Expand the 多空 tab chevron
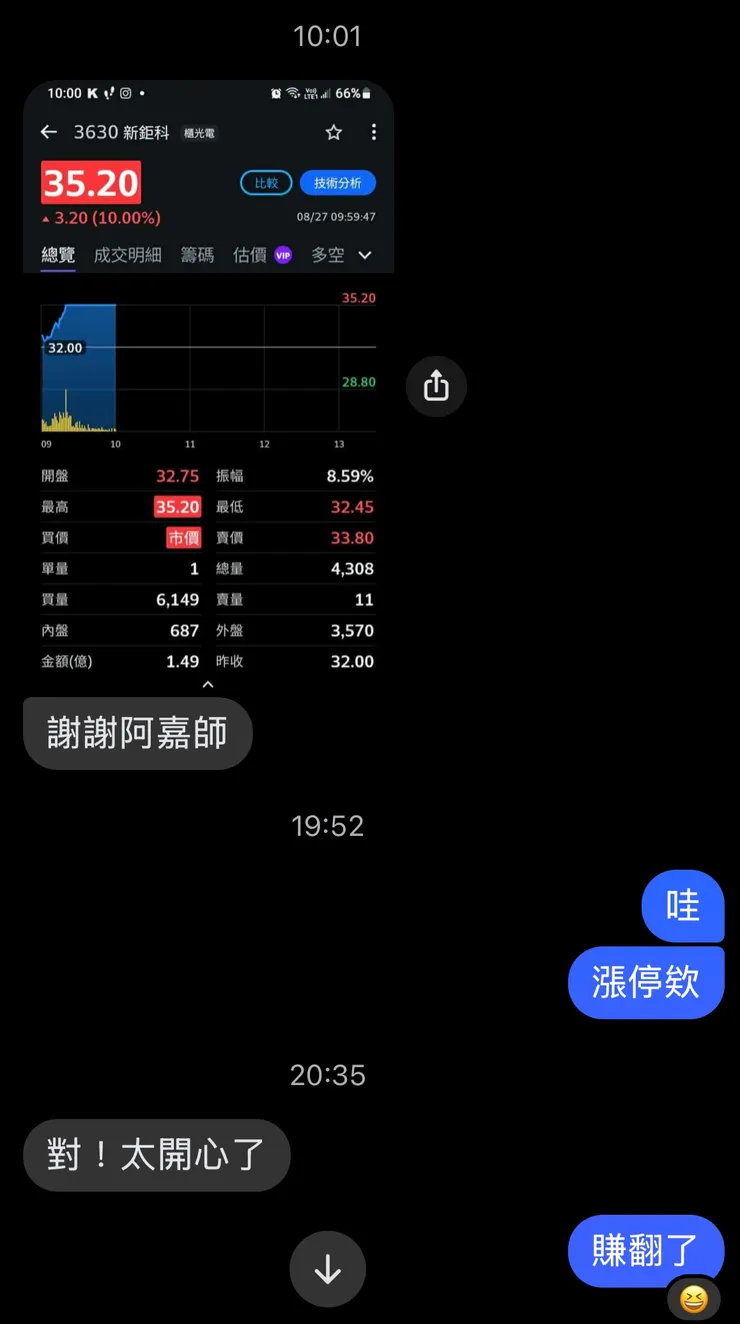 (364, 255)
